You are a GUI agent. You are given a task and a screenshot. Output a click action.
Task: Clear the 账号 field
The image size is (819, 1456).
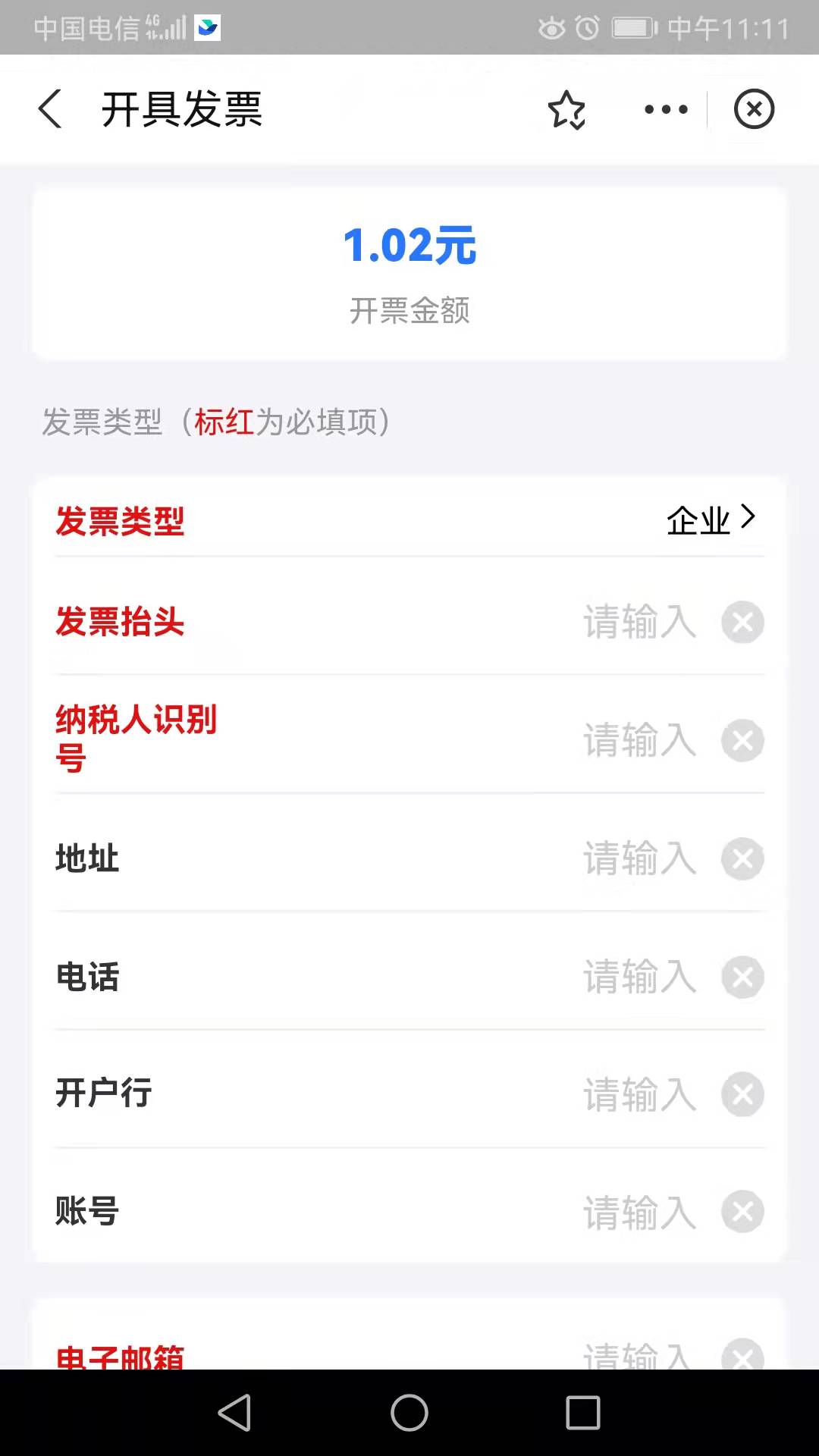point(742,1212)
